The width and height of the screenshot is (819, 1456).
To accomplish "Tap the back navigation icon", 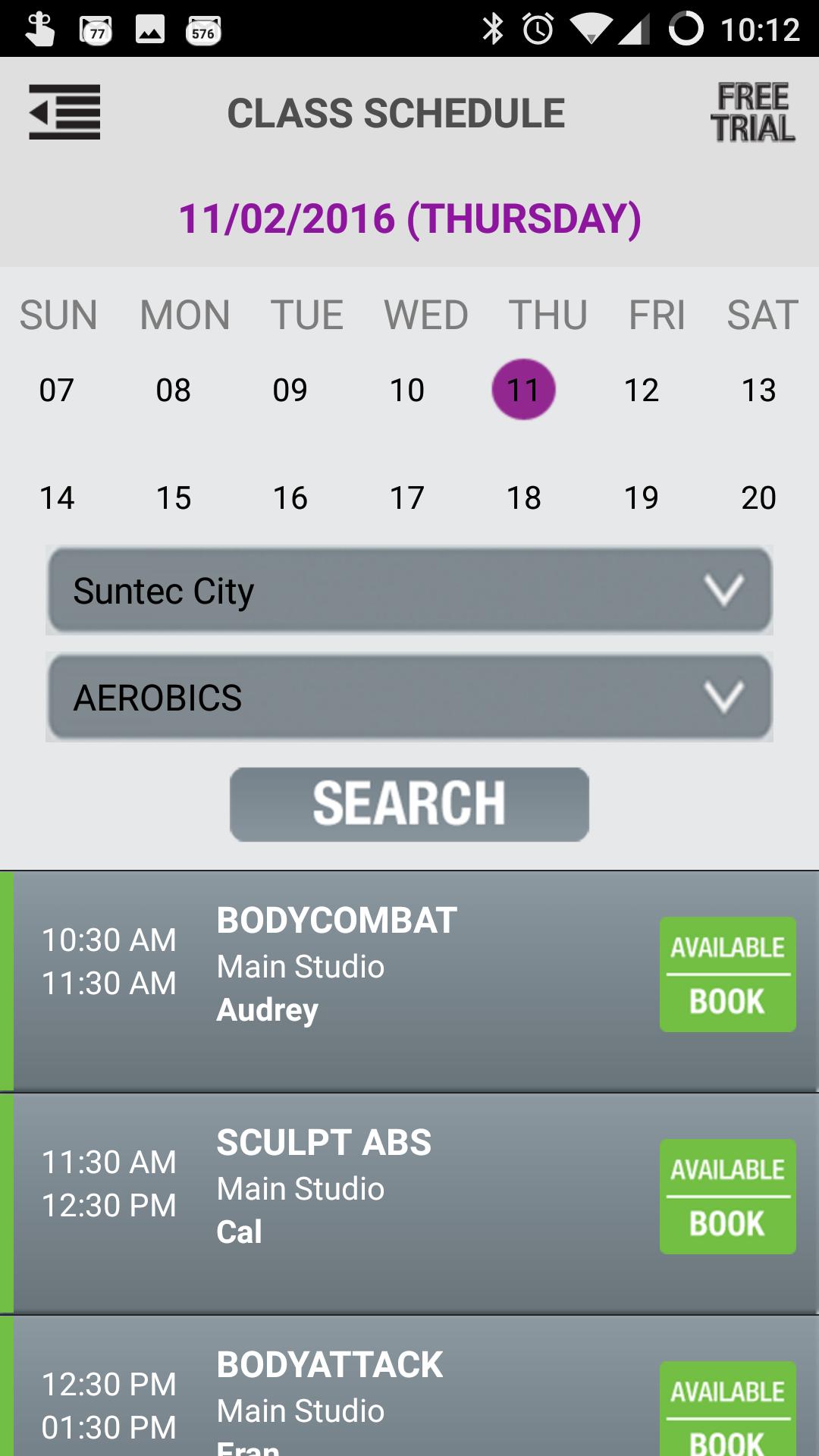I will [x=64, y=114].
